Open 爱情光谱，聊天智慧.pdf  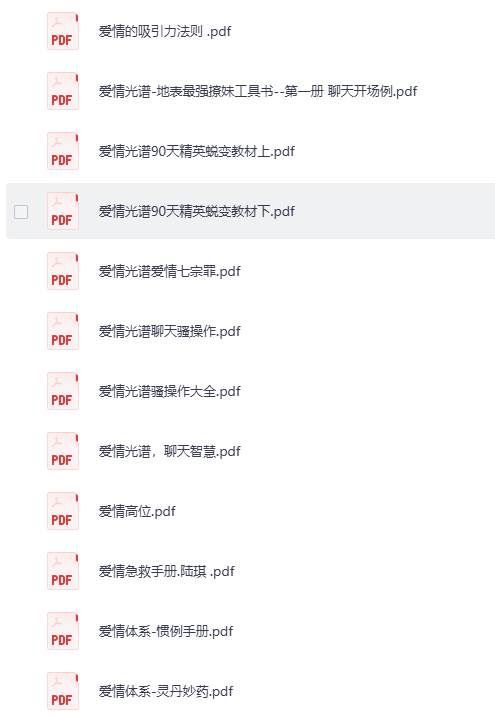170,451
